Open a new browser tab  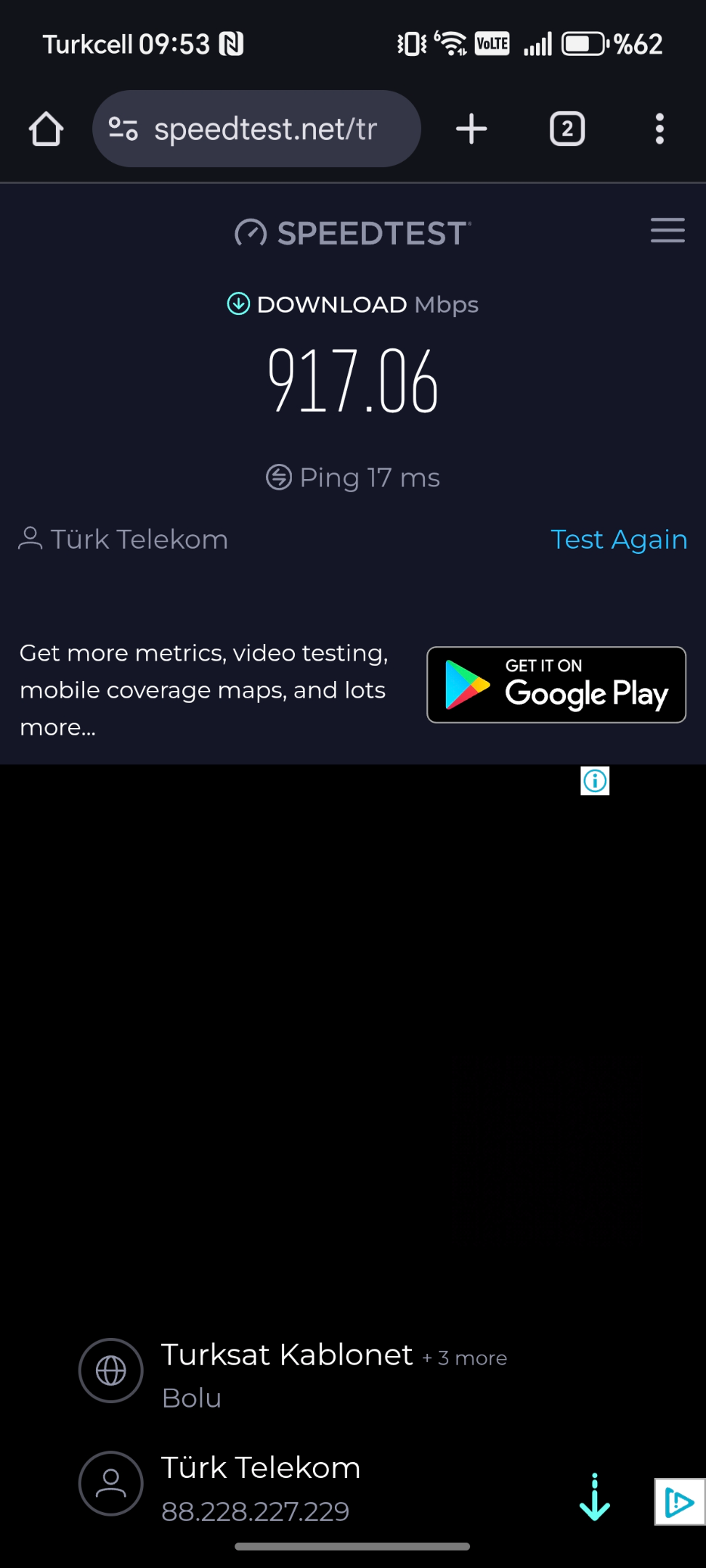(x=471, y=129)
